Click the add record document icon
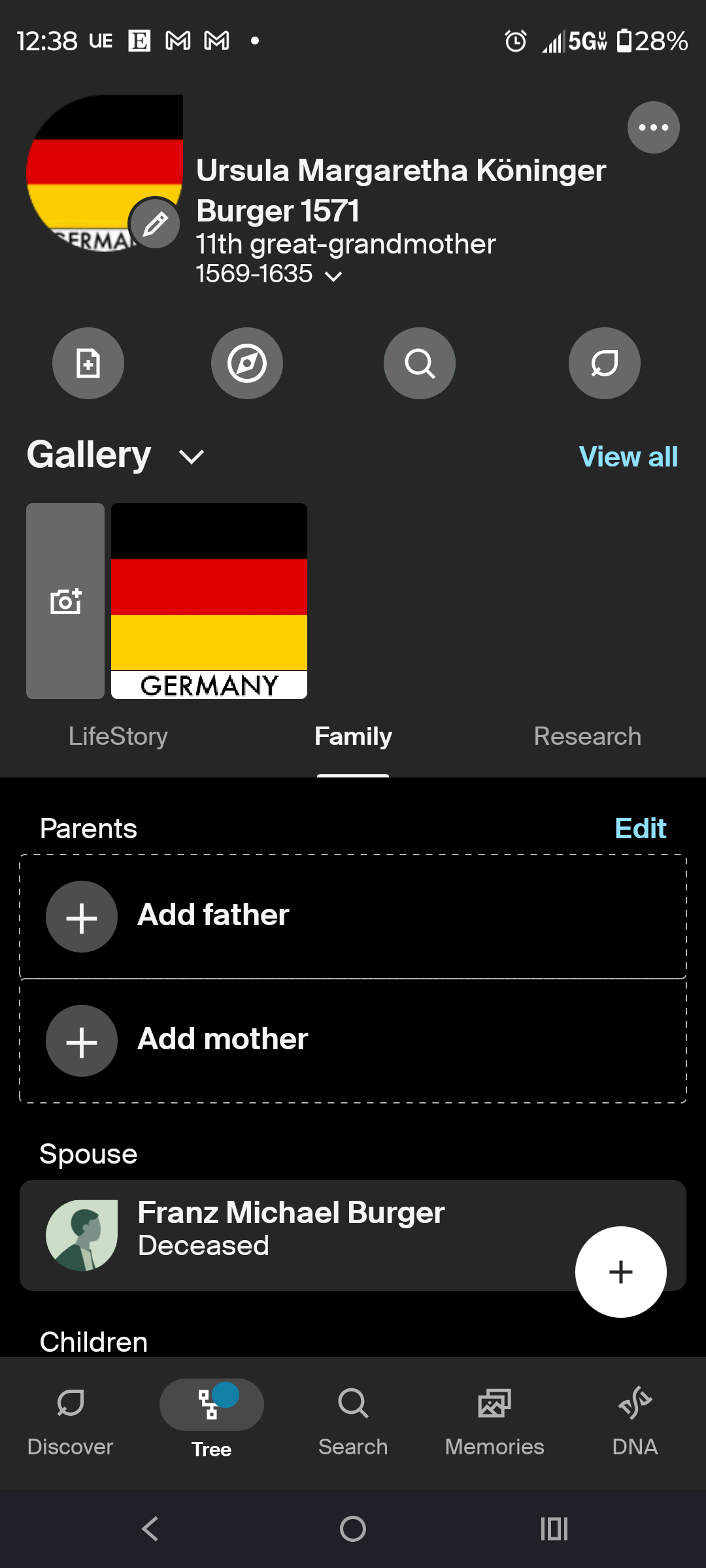706x1568 pixels. click(88, 363)
